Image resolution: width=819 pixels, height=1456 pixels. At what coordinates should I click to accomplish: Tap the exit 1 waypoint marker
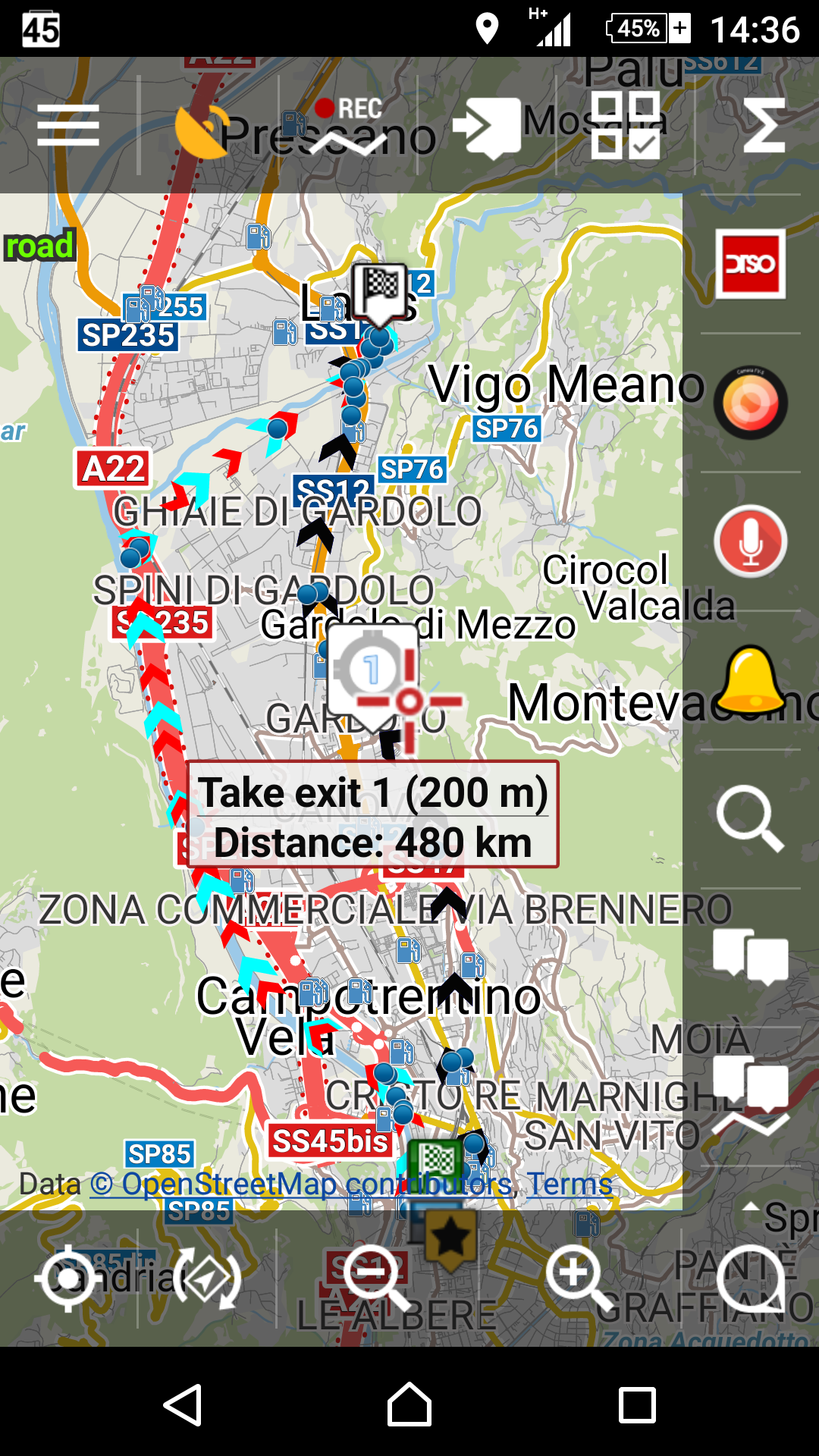coord(372,671)
